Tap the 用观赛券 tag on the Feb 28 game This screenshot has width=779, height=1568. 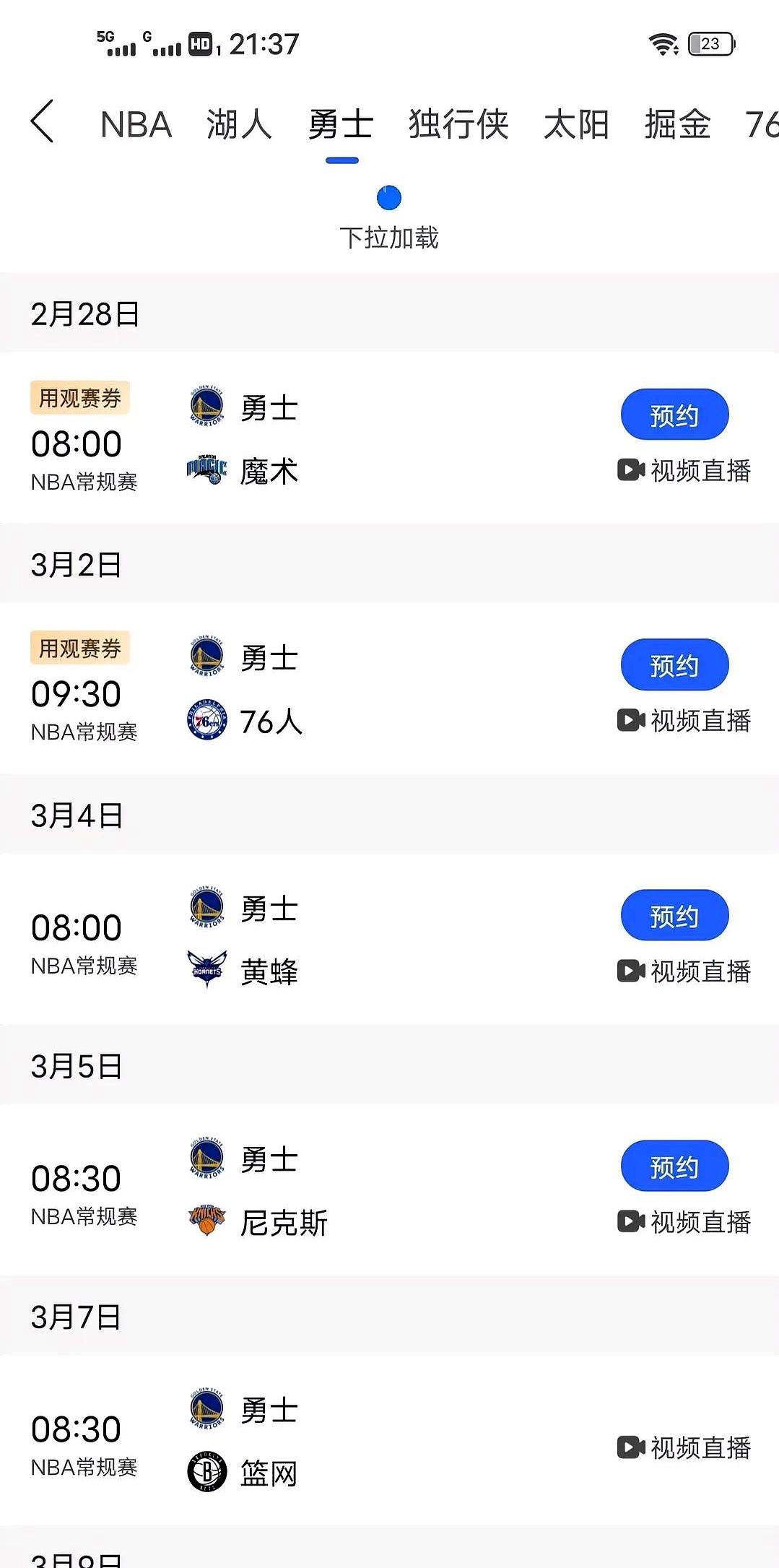click(x=79, y=397)
